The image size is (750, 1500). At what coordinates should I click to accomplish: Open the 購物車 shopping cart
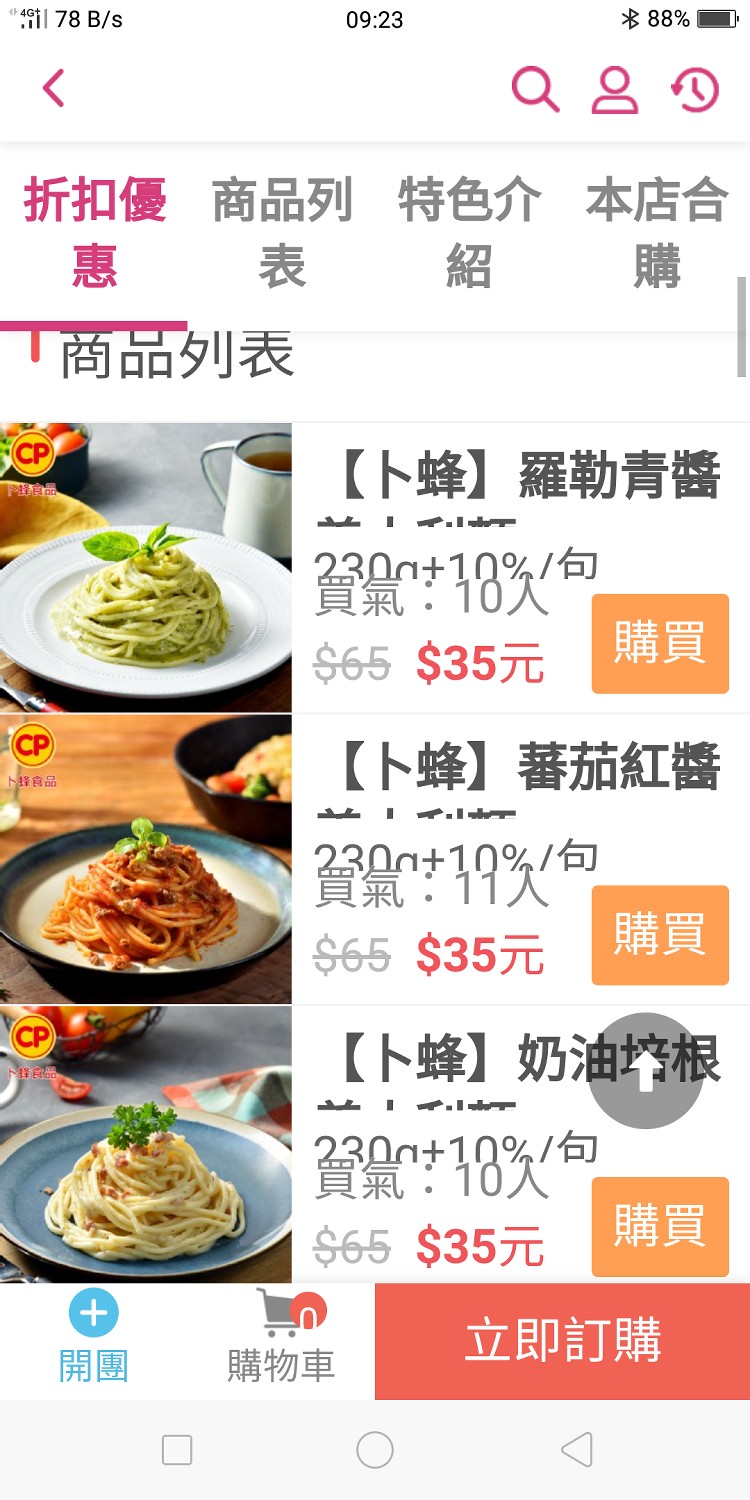tap(281, 1340)
